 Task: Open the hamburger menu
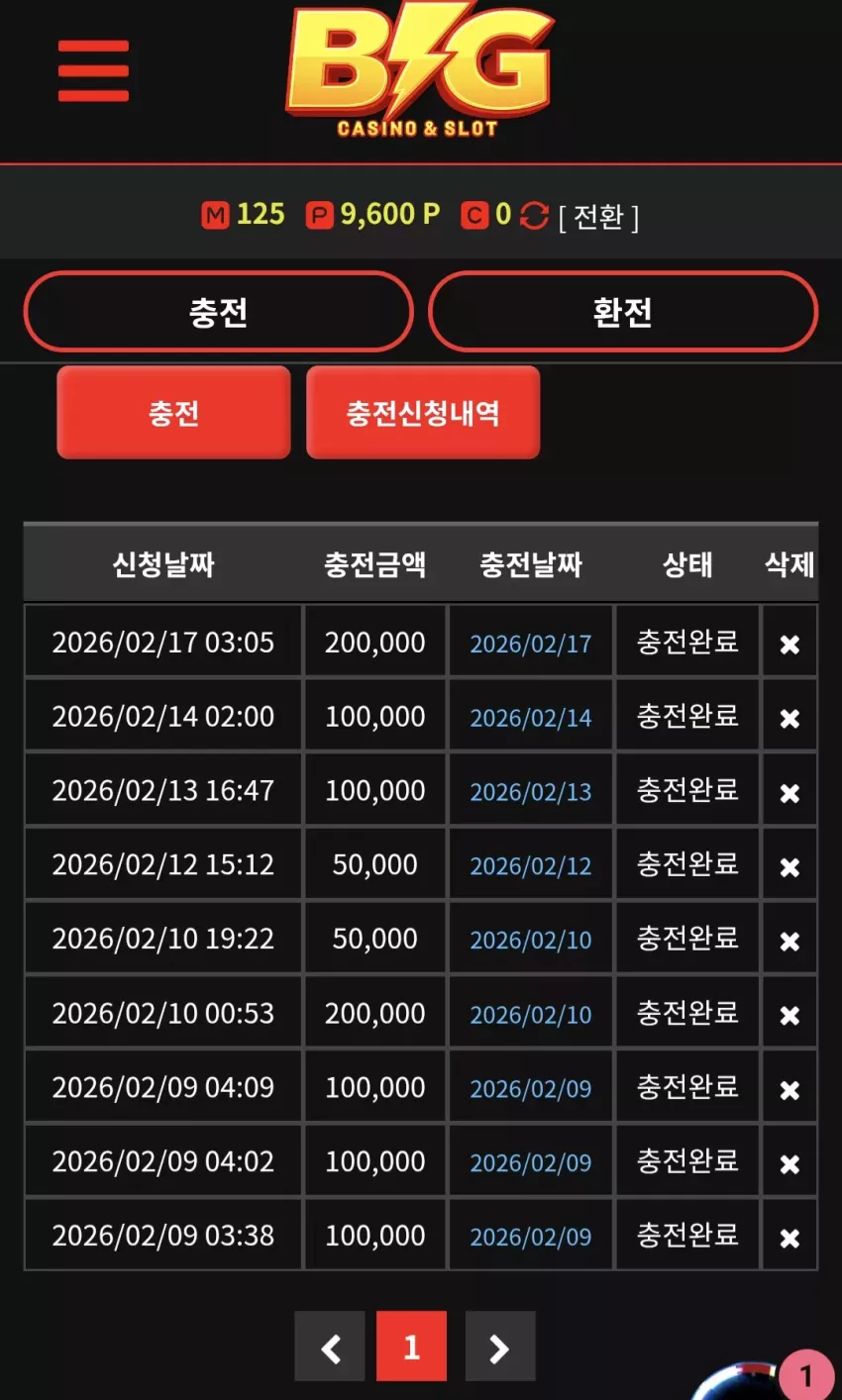tap(93, 71)
